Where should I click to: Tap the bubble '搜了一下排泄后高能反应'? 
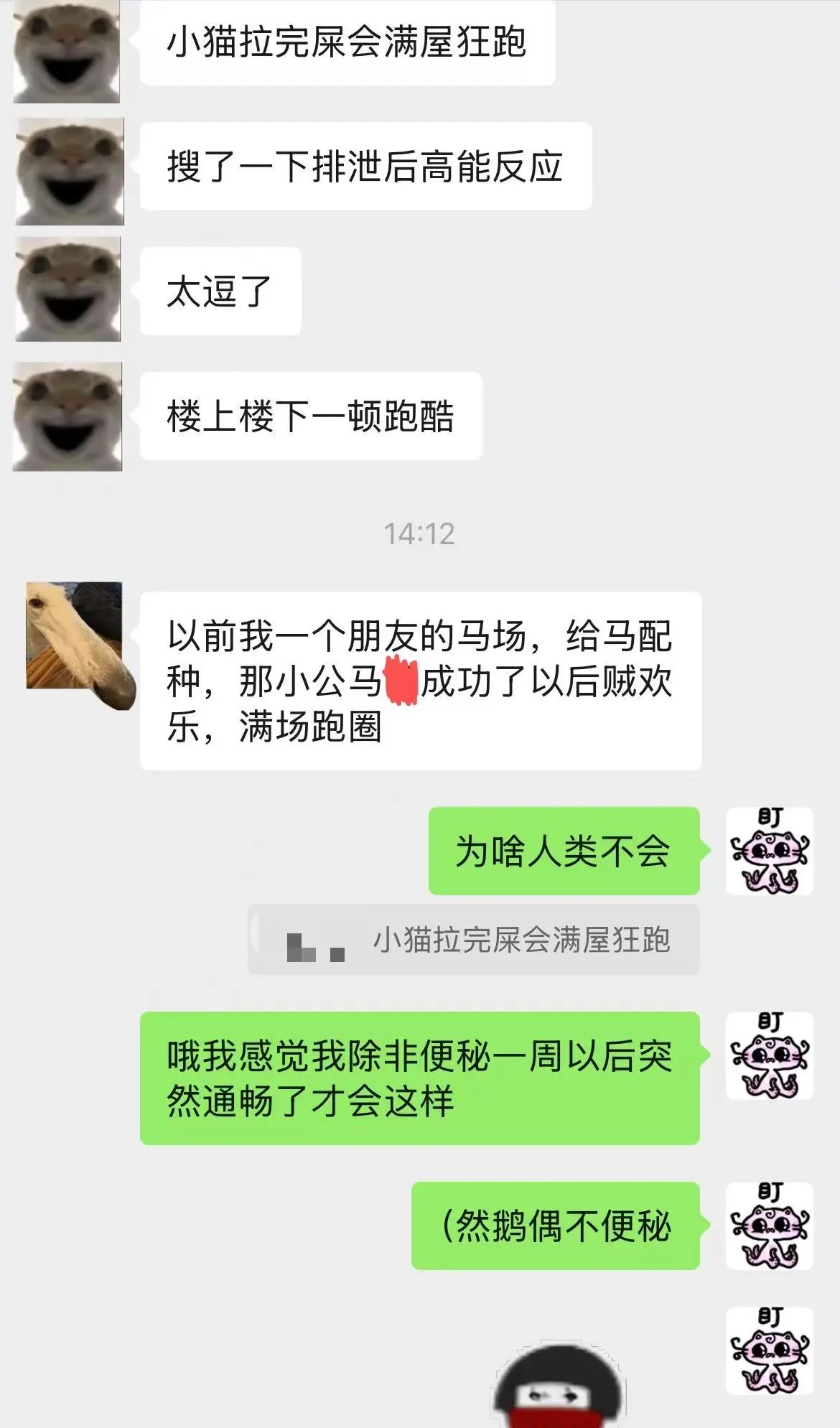click(x=366, y=165)
